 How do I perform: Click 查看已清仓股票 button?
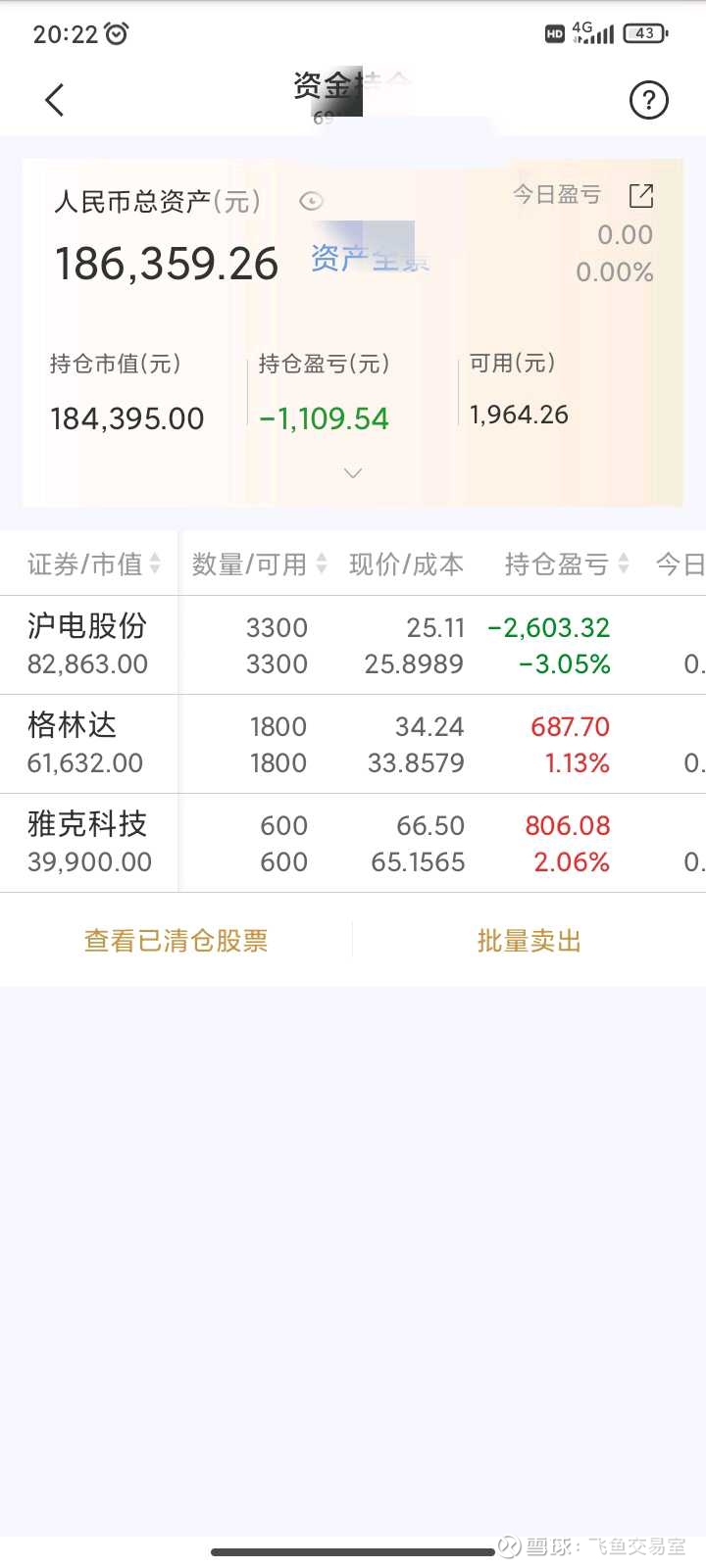pos(176,939)
